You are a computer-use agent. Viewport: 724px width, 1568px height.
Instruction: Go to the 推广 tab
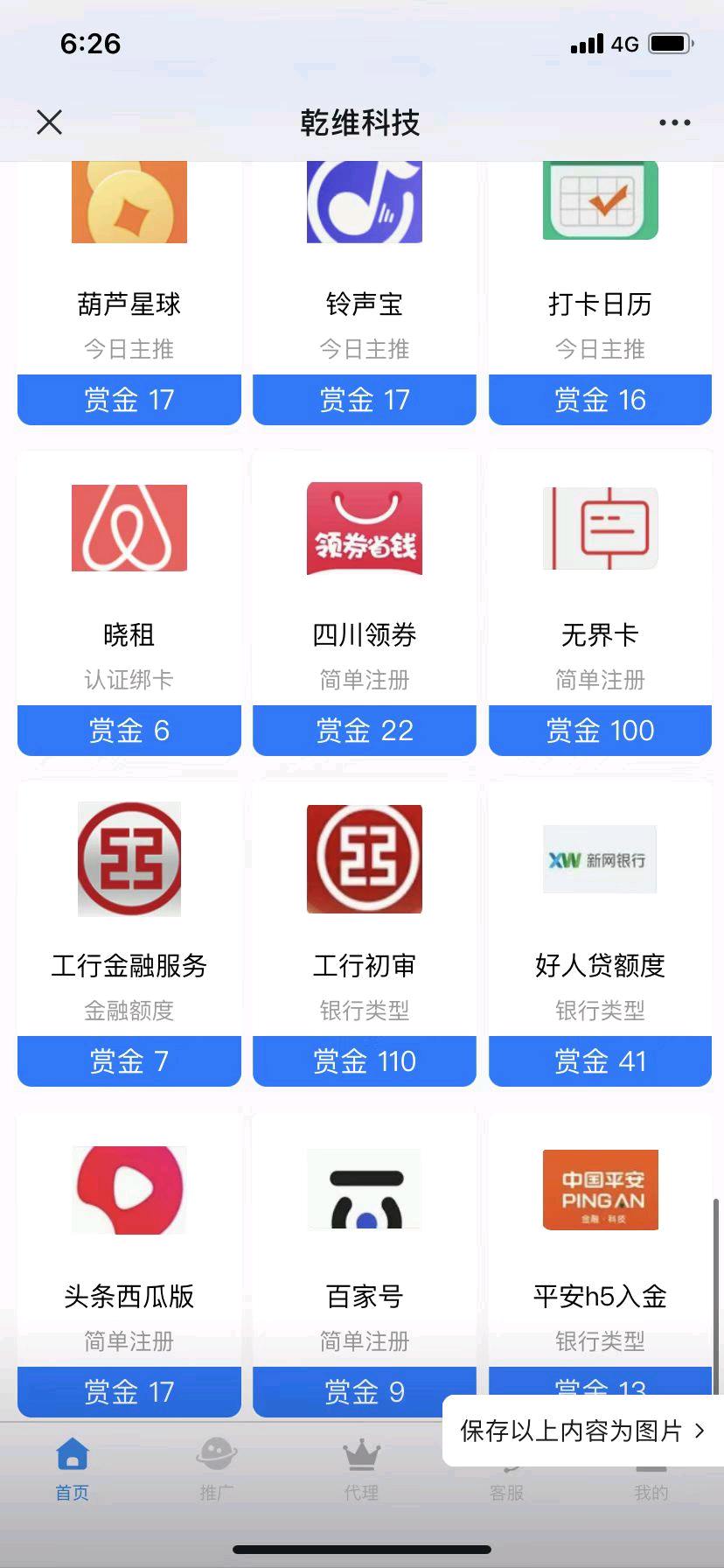217,1469
